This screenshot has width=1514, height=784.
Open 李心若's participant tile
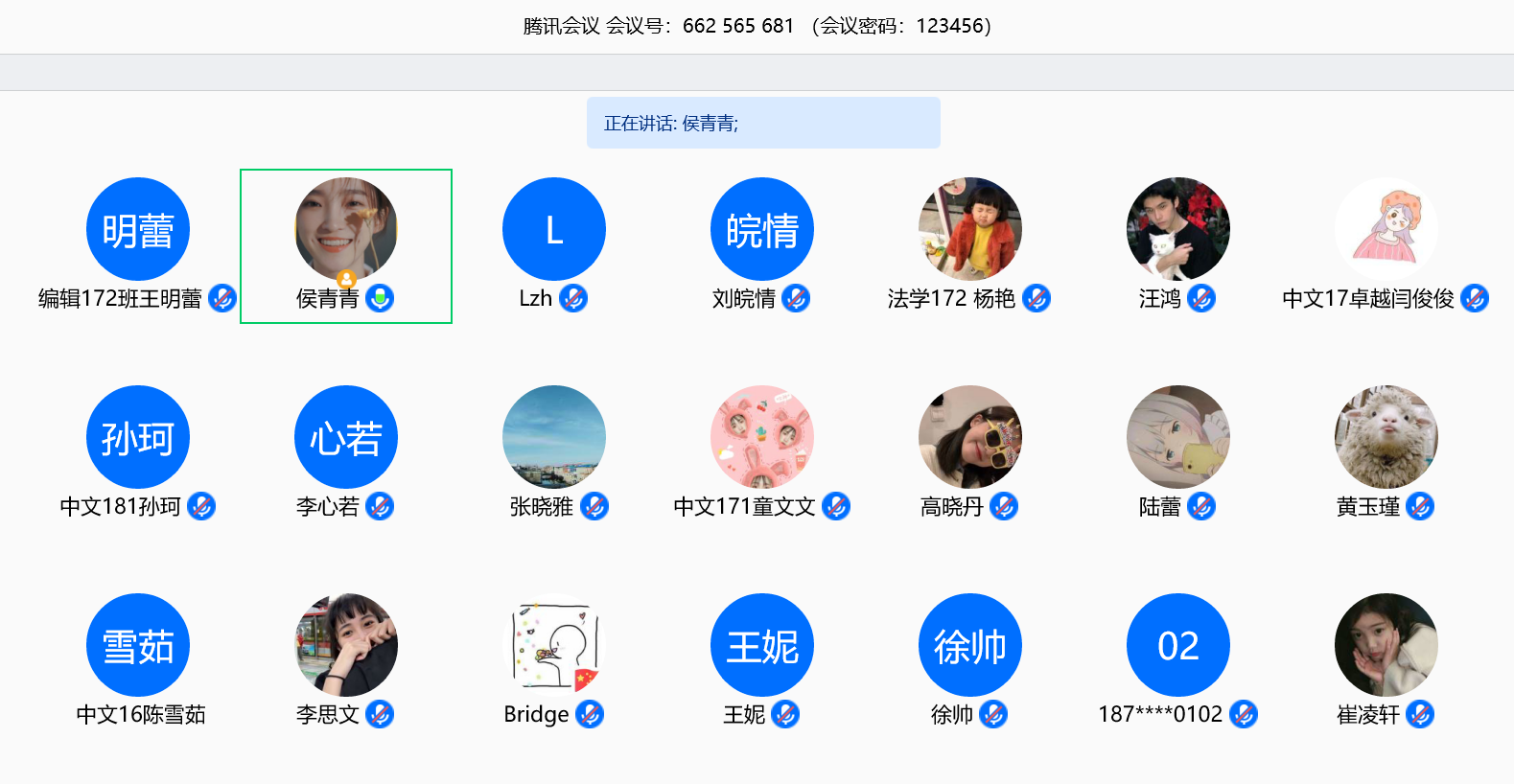coord(346,438)
